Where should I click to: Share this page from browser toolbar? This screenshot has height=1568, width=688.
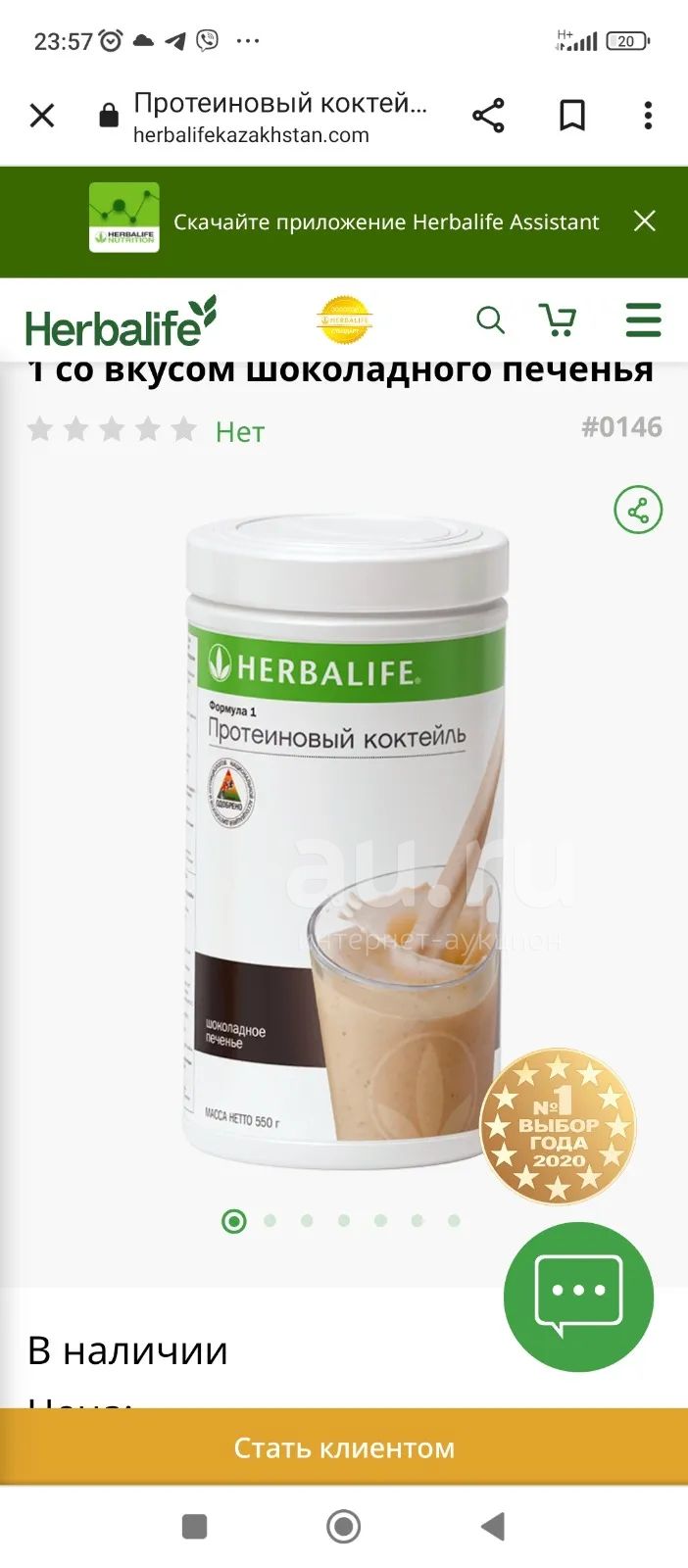(x=488, y=116)
